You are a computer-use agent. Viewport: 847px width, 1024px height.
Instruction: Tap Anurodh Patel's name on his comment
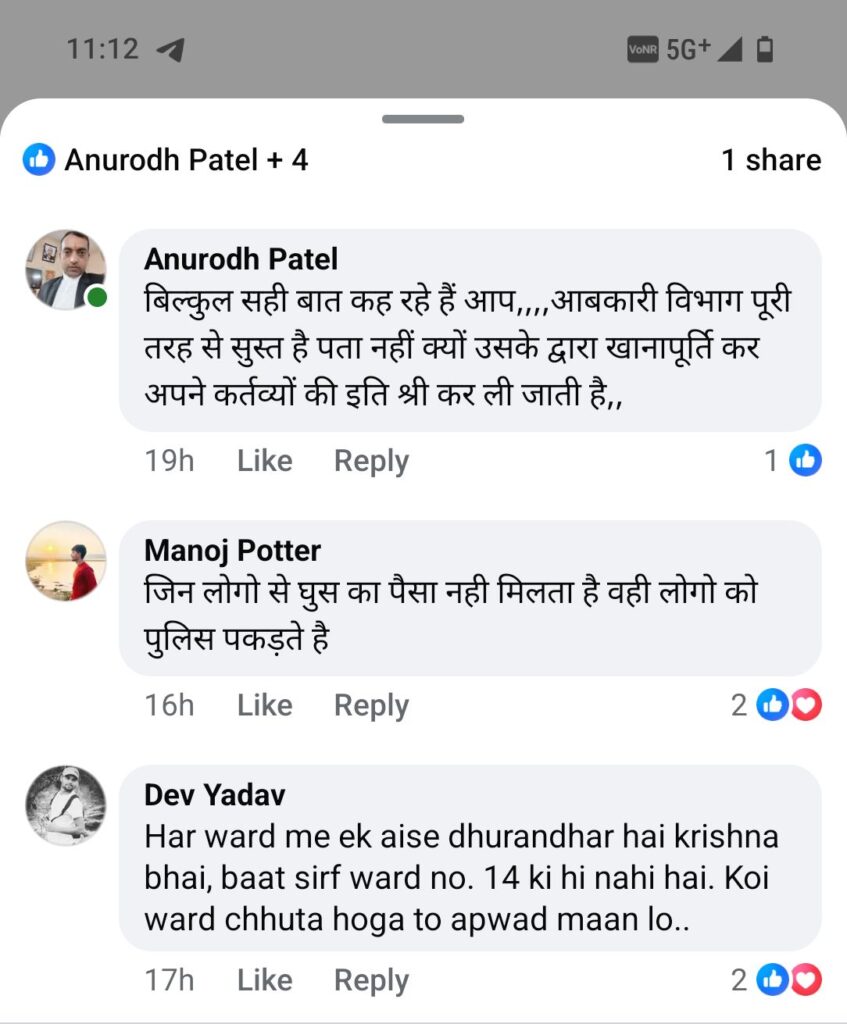(x=241, y=259)
